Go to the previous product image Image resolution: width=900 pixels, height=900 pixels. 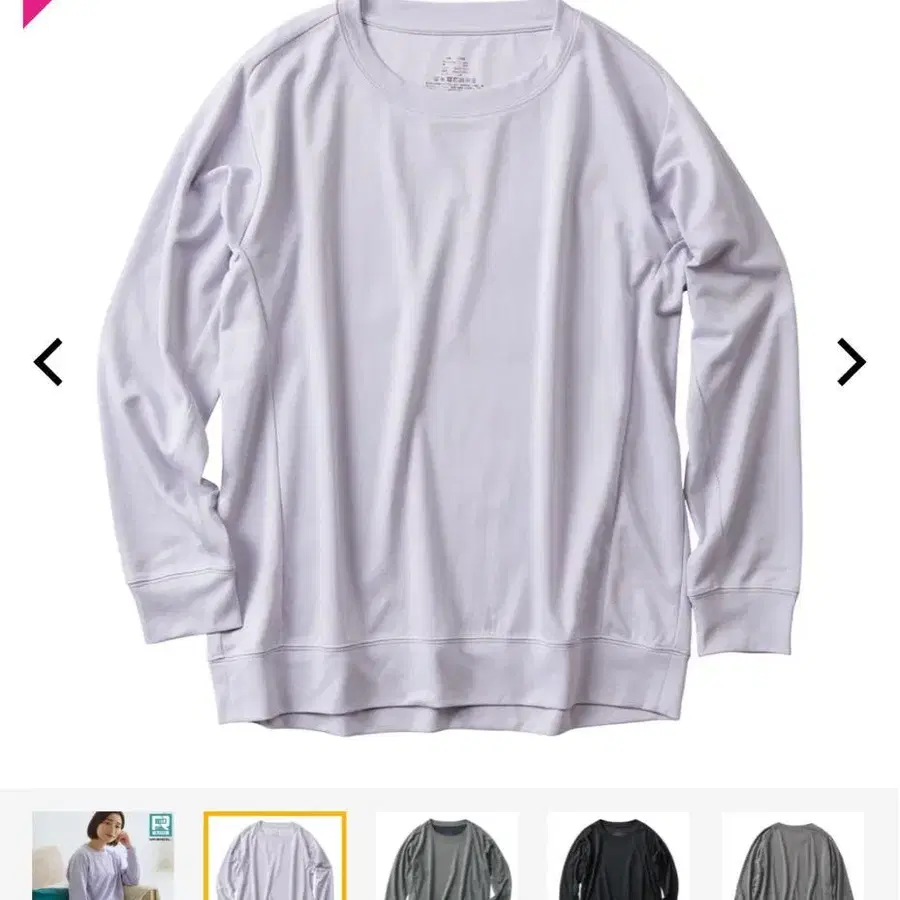(48, 362)
